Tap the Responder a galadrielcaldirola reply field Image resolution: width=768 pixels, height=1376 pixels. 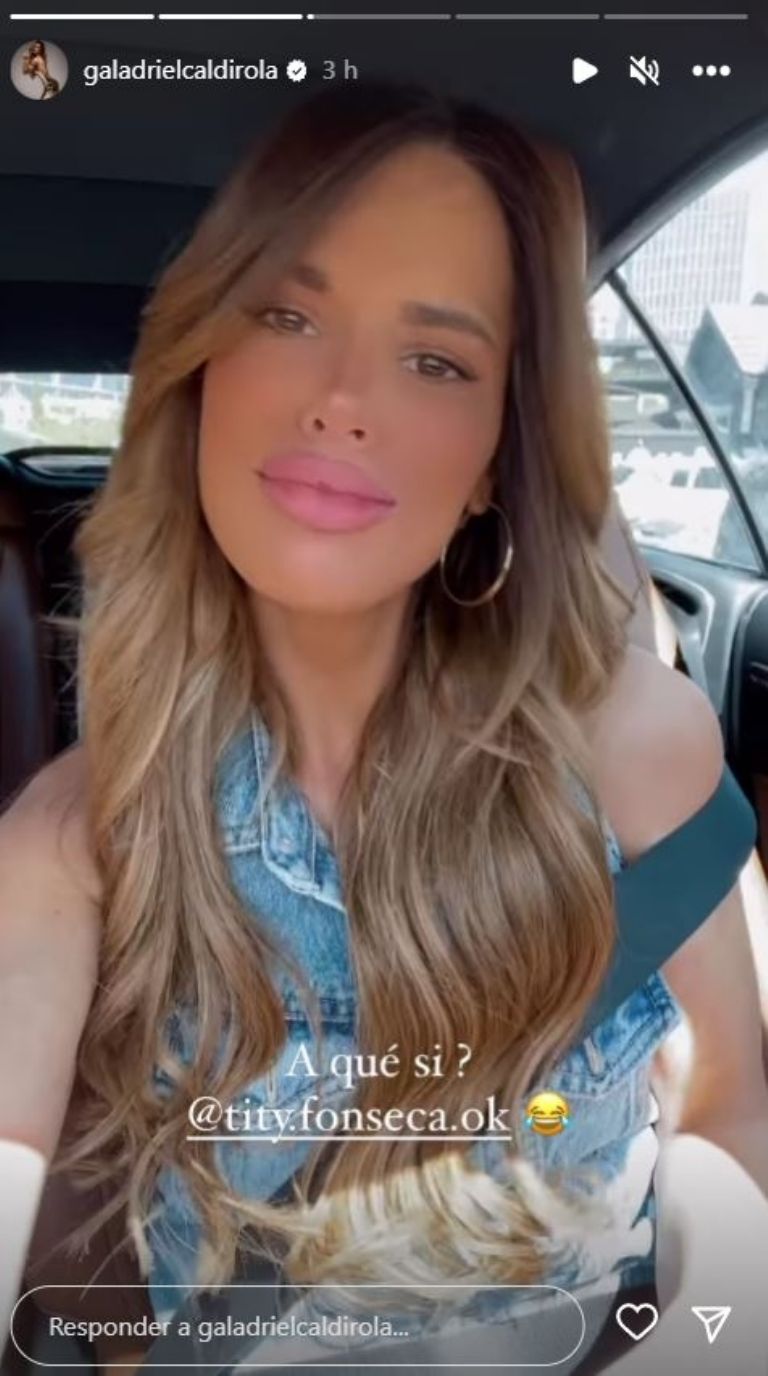click(x=296, y=1326)
